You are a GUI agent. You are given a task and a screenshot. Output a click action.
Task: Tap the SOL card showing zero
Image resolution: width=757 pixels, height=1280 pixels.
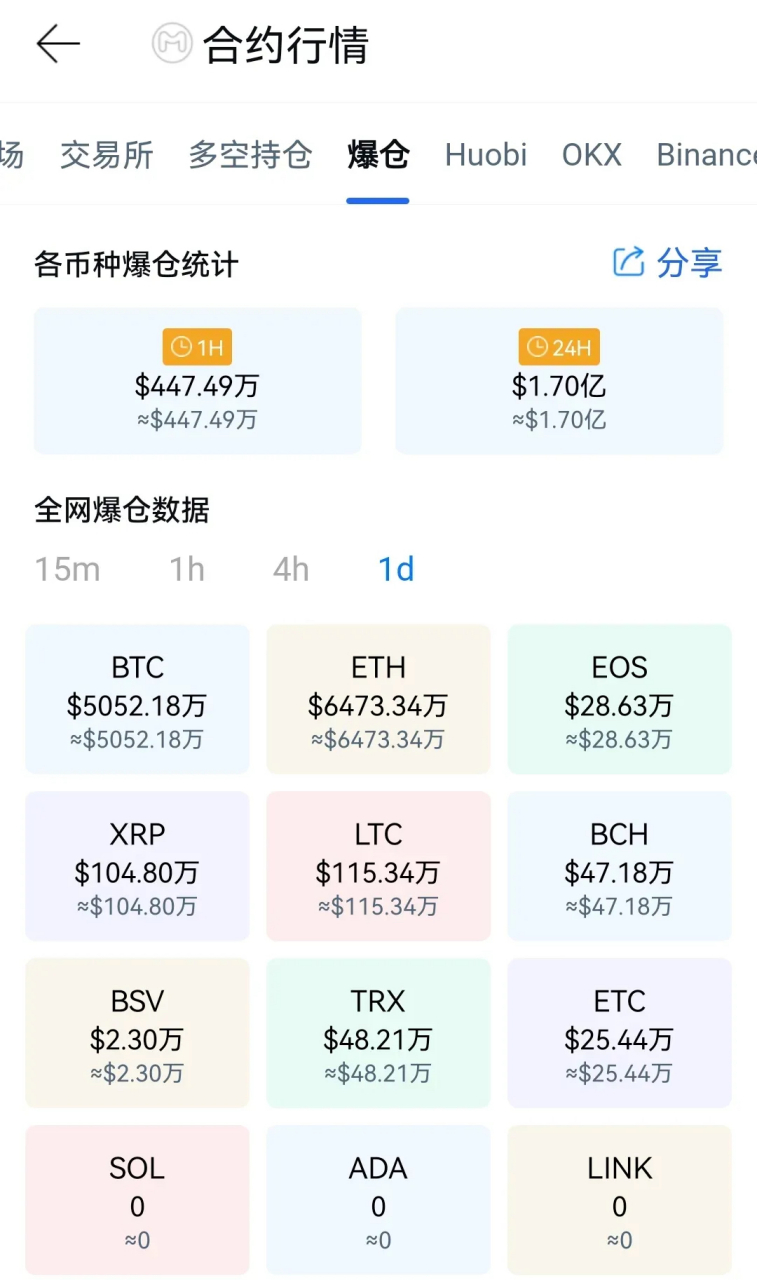pos(137,1198)
